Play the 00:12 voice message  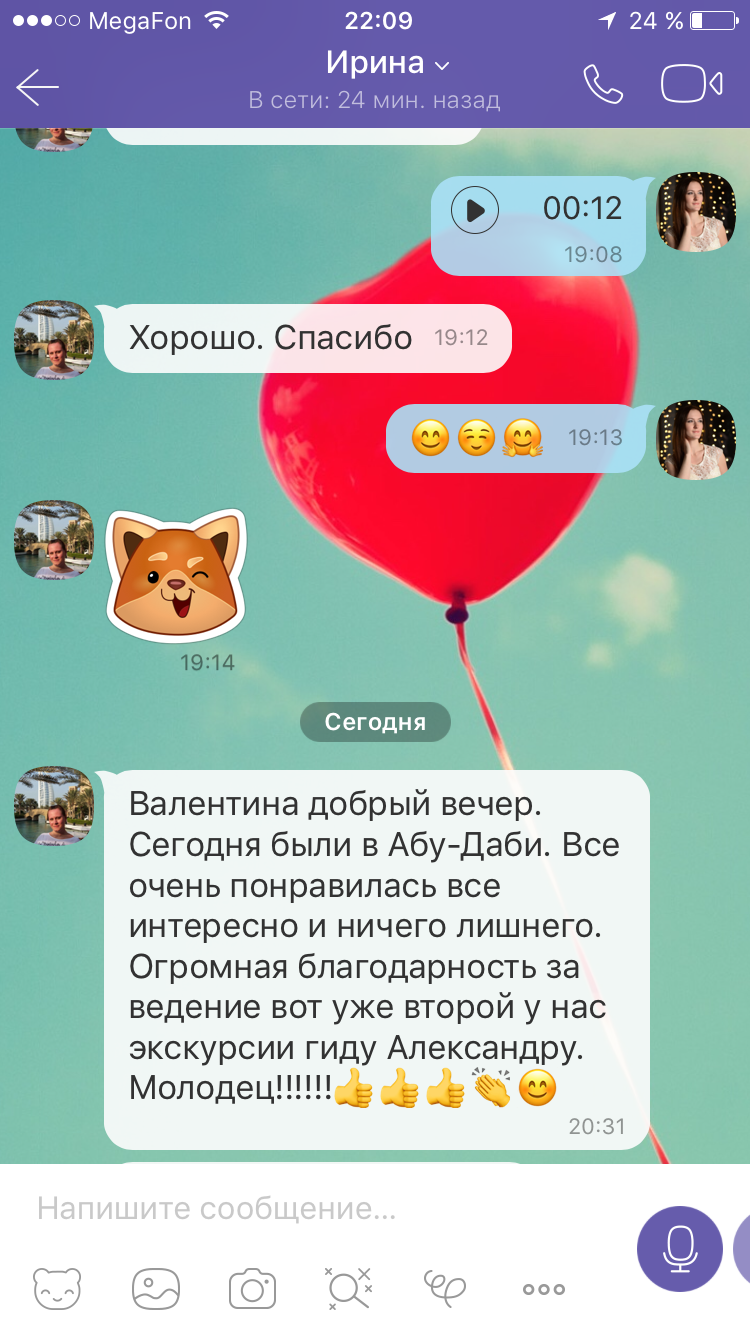pyautogui.click(x=475, y=210)
